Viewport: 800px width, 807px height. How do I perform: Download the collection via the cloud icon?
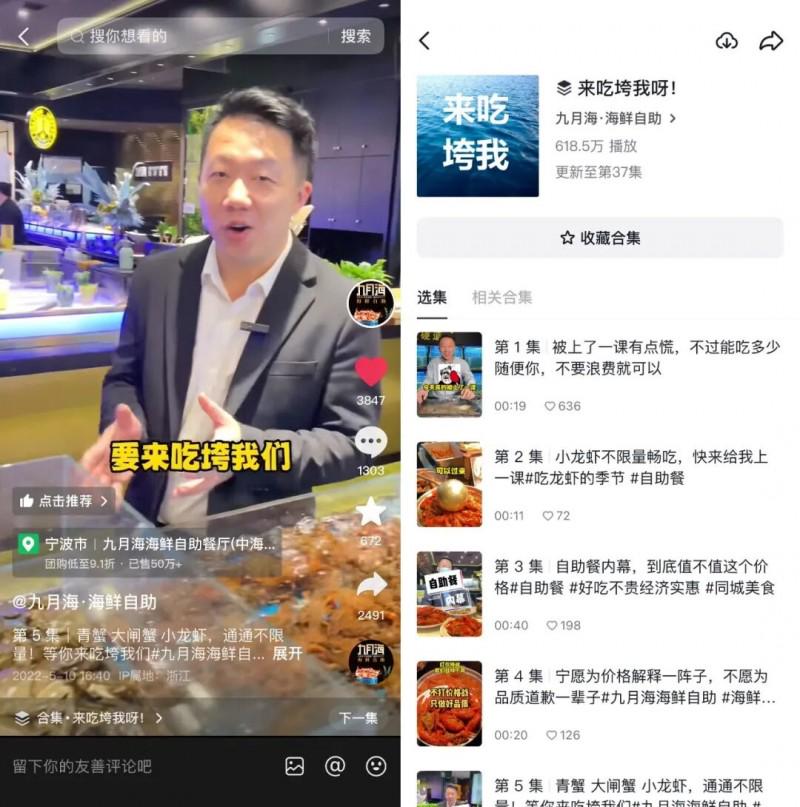tap(727, 41)
